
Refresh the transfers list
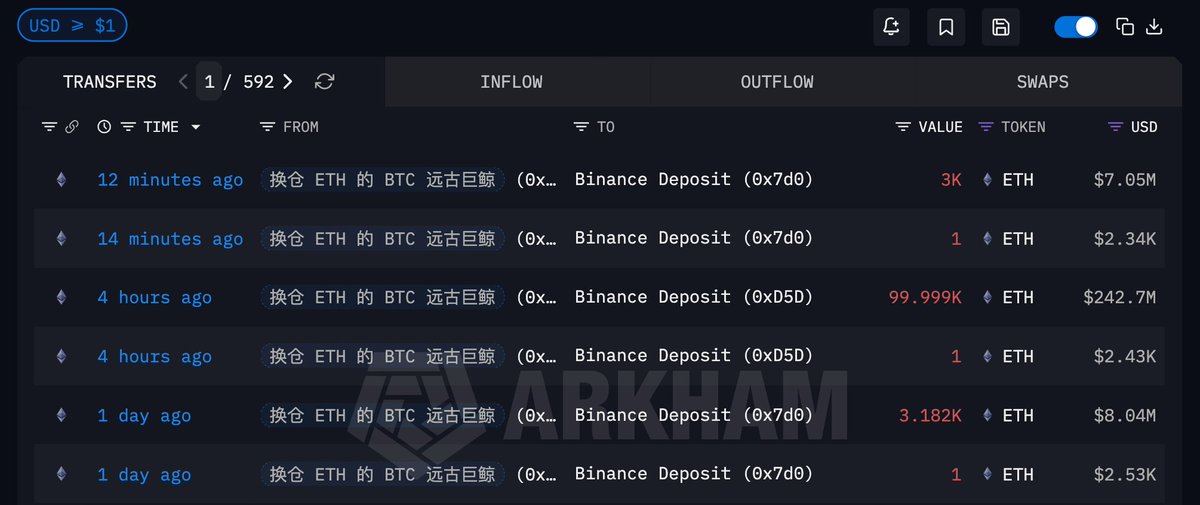324,82
